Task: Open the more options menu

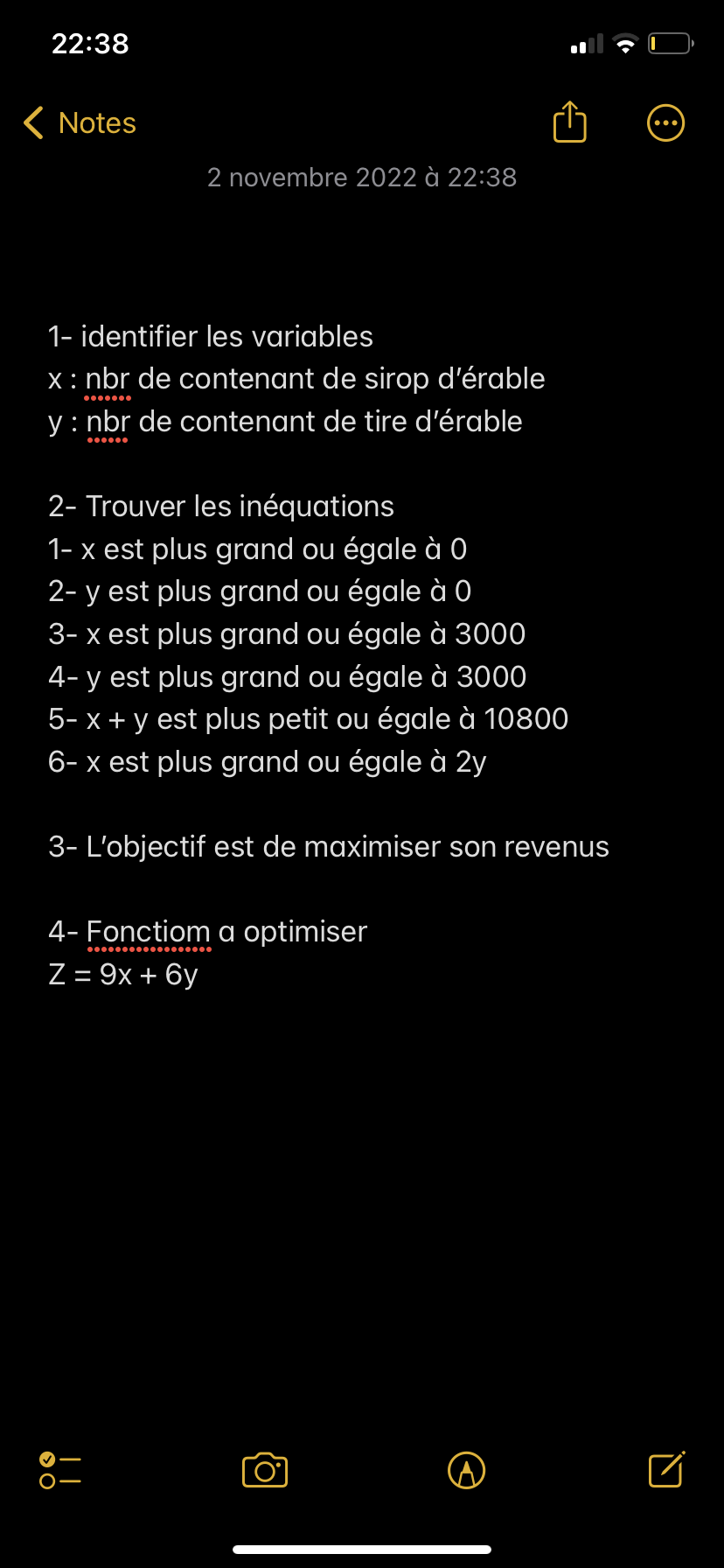Action: [665, 123]
